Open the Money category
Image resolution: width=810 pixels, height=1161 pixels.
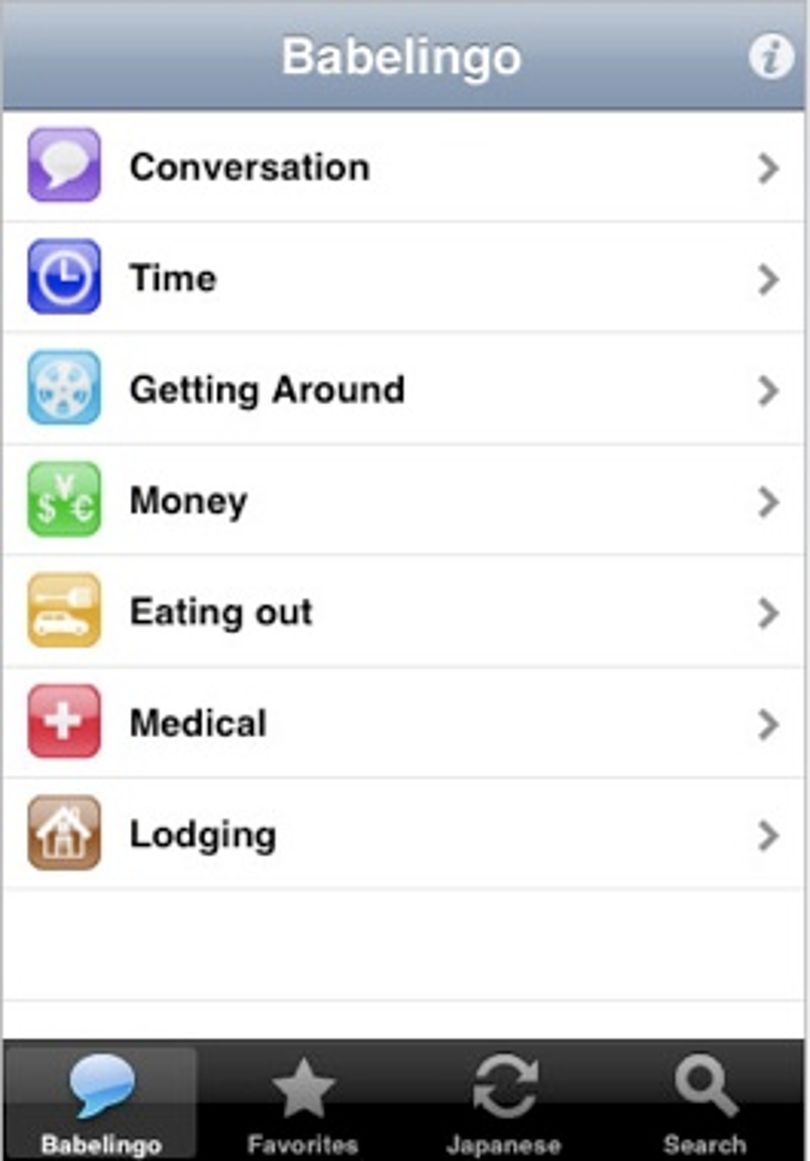tap(404, 501)
